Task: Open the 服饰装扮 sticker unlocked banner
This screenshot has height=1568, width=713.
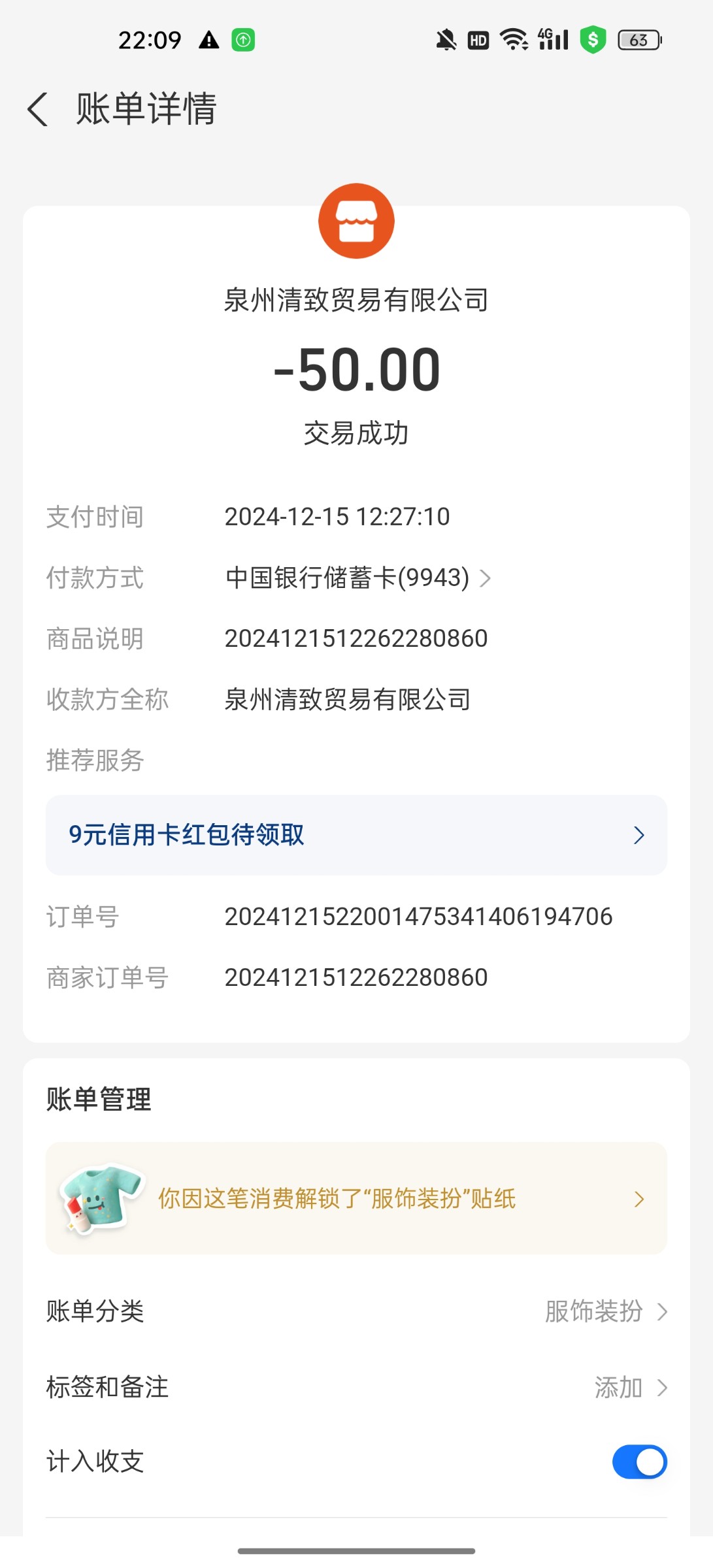Action: (x=356, y=1198)
